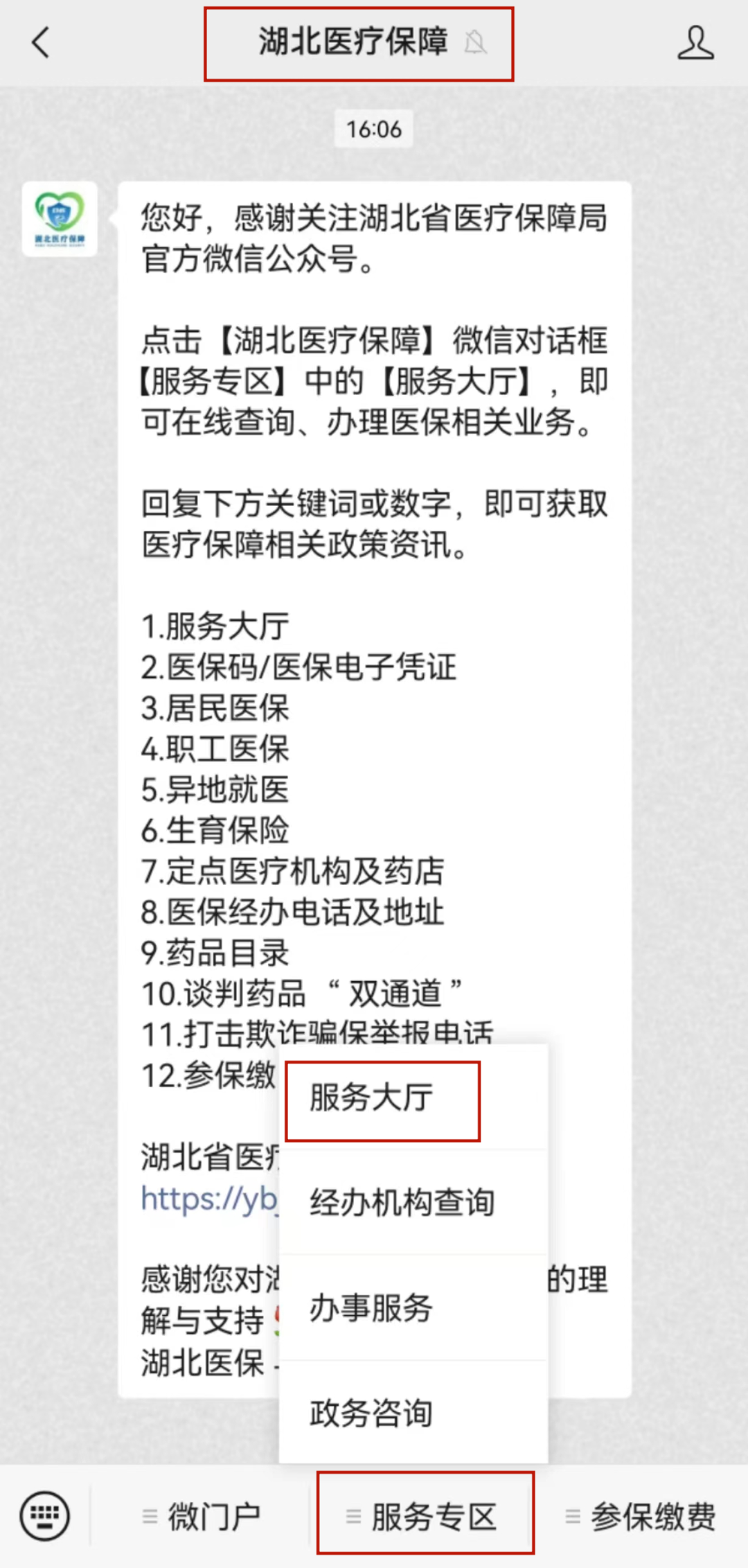Go back using the top-left arrow

pyautogui.click(x=41, y=42)
